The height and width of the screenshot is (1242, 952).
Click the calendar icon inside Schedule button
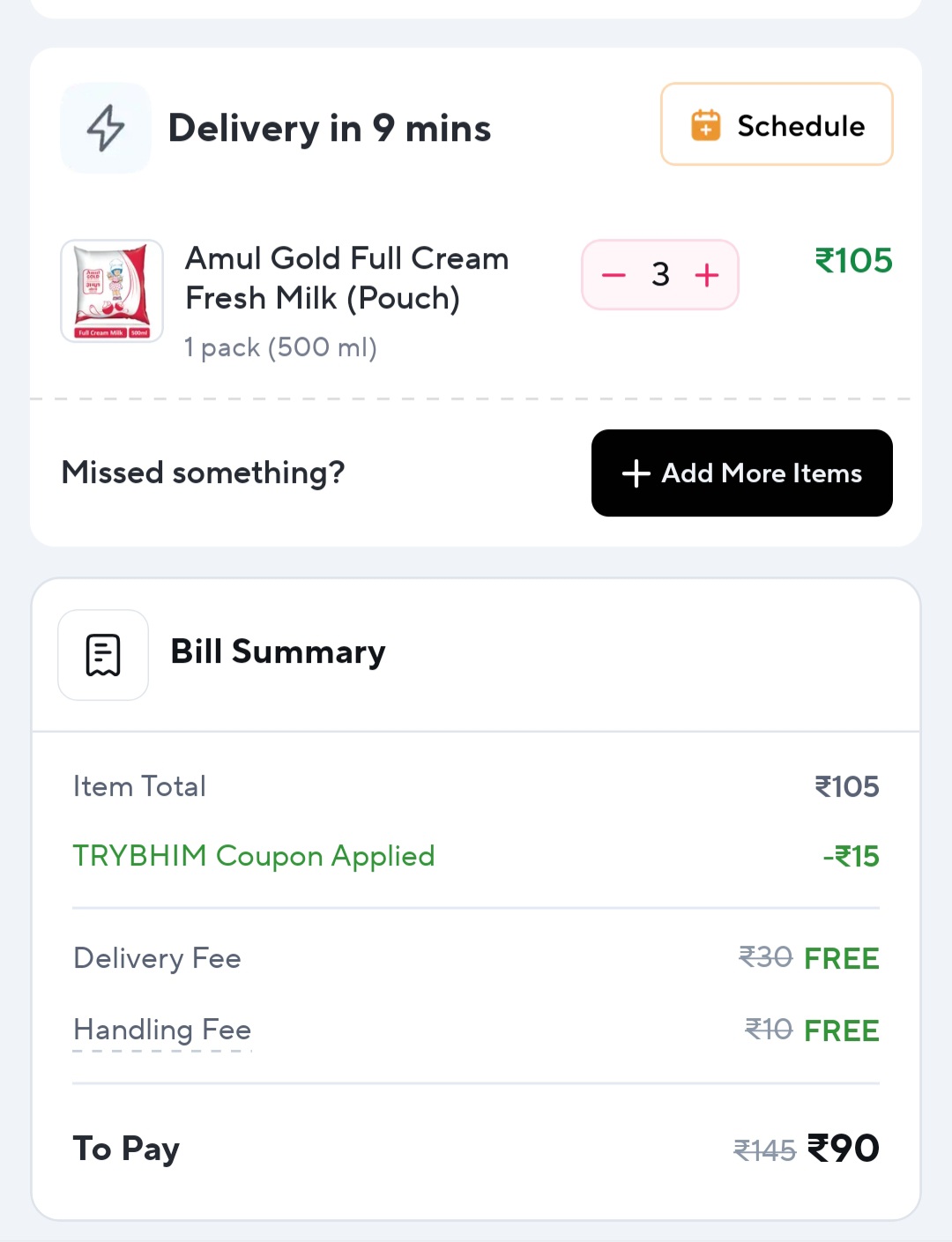coord(704,124)
